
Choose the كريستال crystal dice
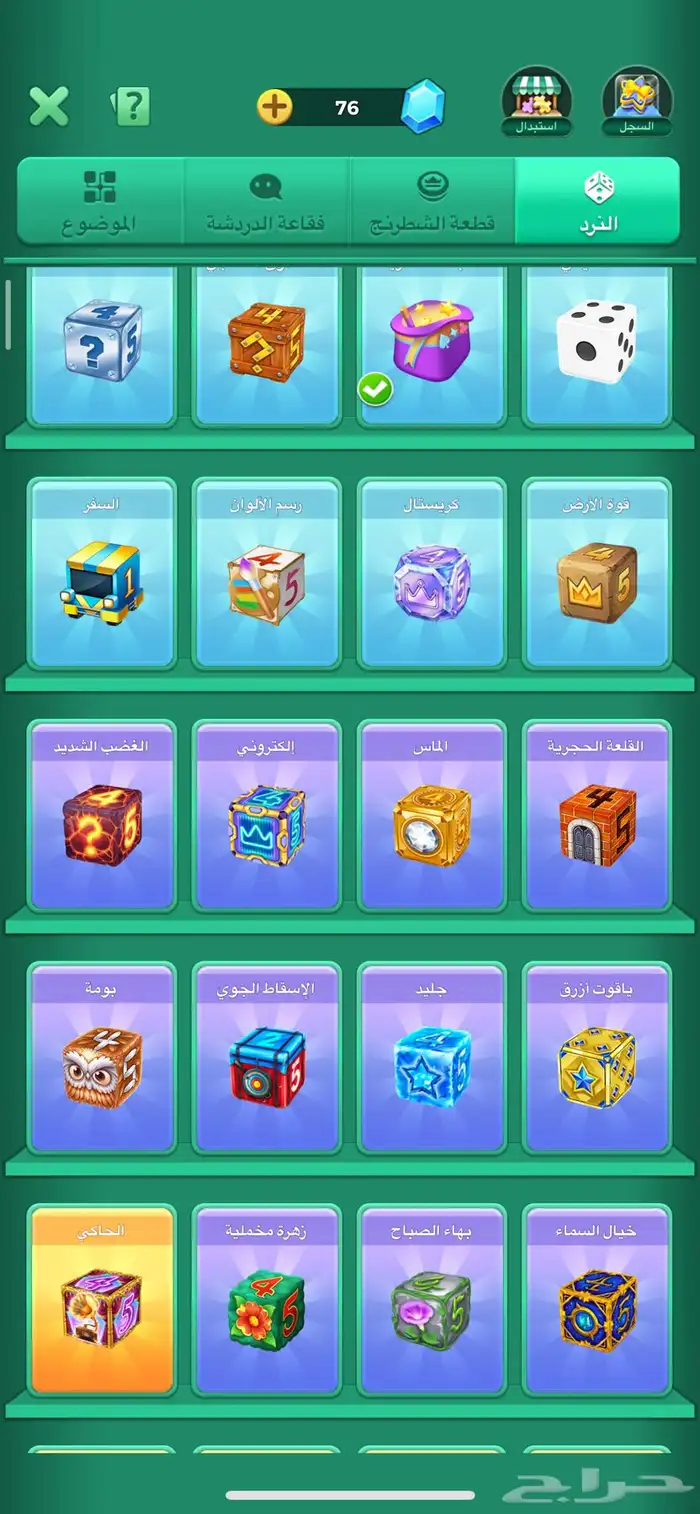pos(431,574)
